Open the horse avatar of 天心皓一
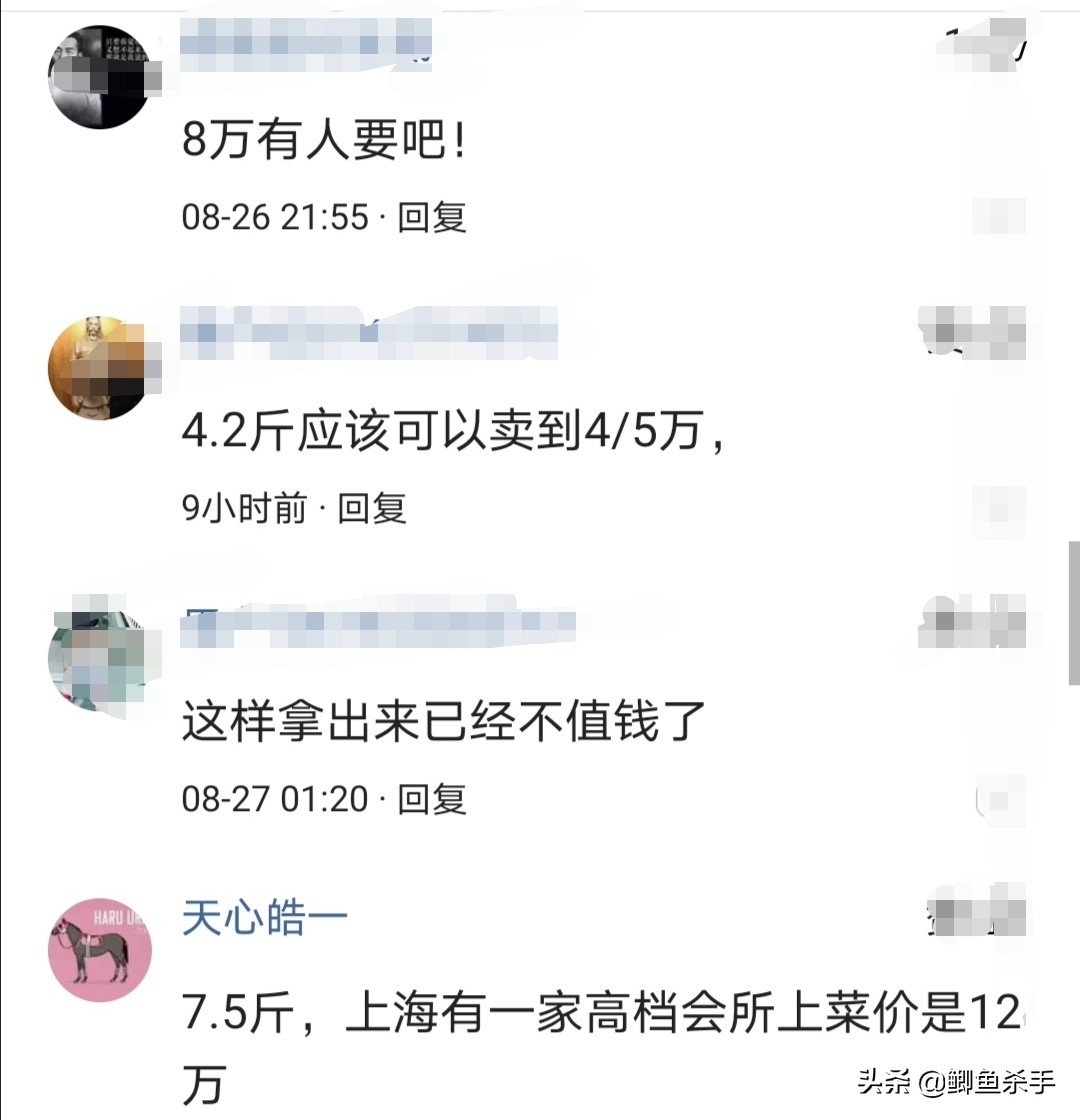1080x1120 pixels. point(100,949)
